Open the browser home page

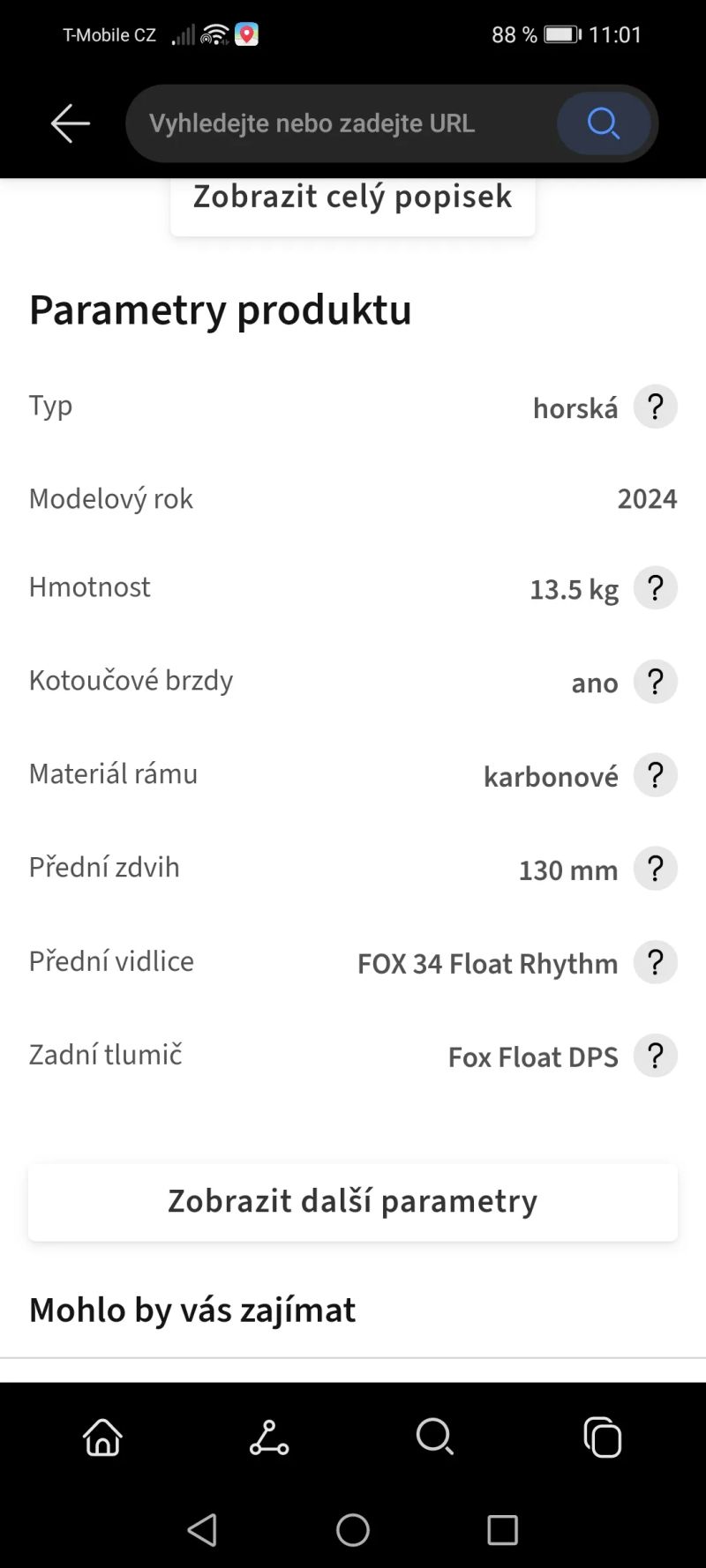click(x=102, y=1437)
